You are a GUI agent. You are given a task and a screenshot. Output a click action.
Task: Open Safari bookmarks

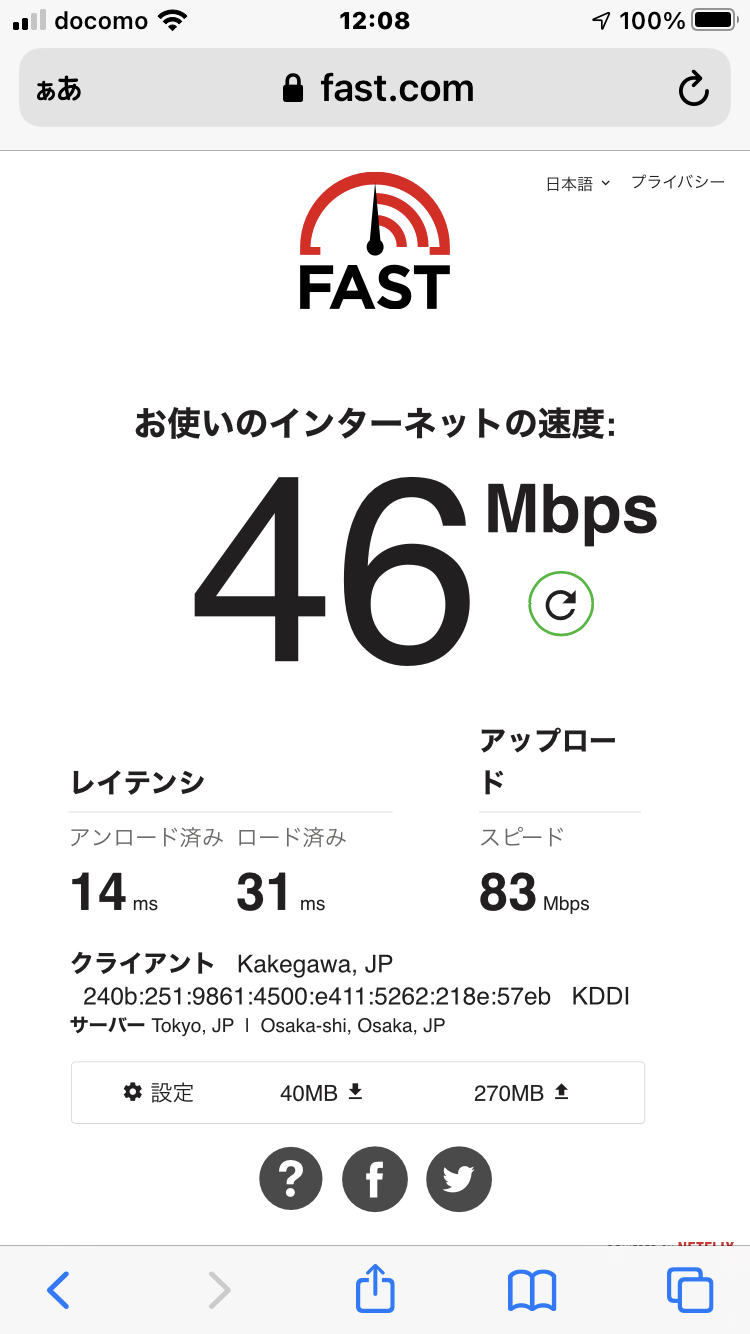(x=532, y=1290)
